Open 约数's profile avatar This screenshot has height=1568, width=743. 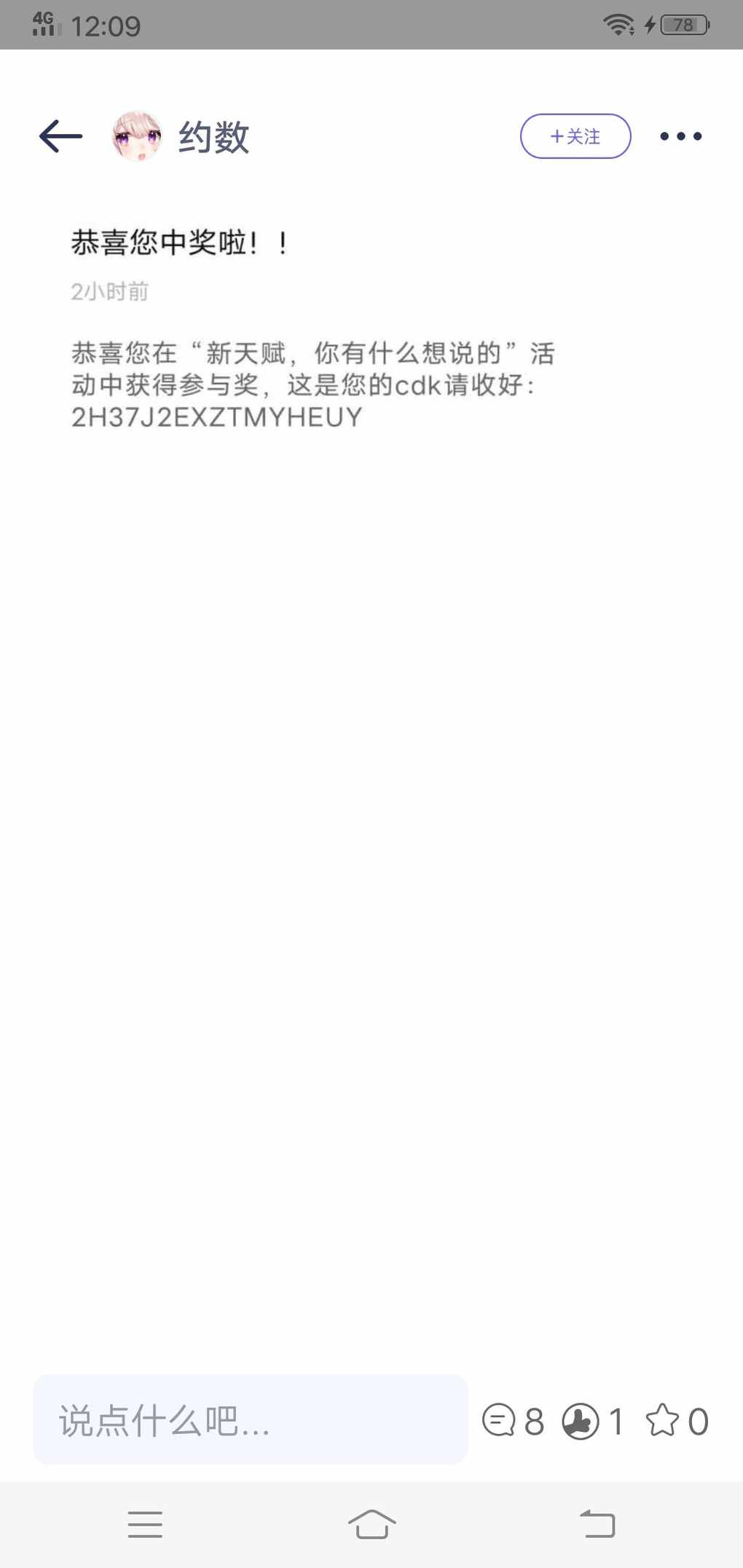[x=136, y=136]
